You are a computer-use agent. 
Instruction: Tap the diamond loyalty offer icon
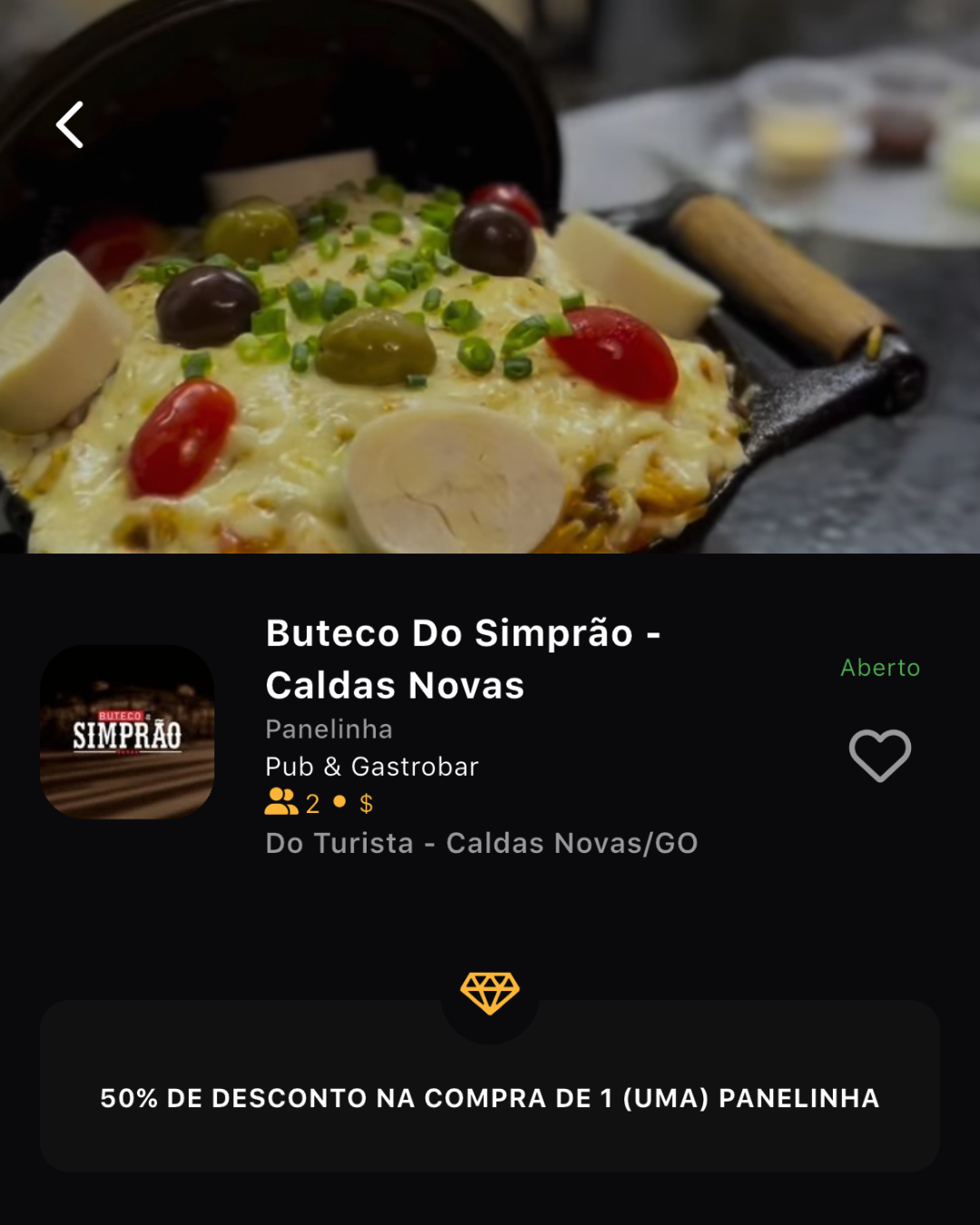490,993
